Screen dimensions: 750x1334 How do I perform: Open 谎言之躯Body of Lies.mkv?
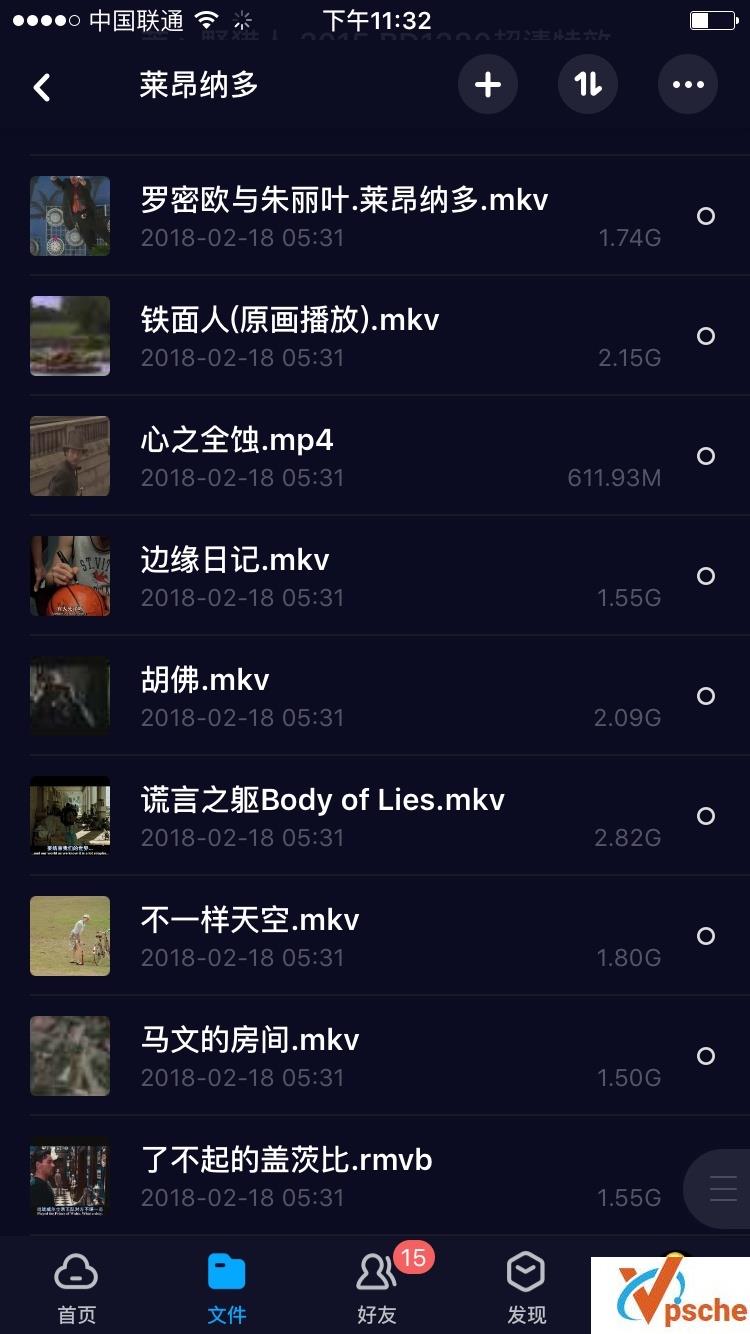[322, 800]
